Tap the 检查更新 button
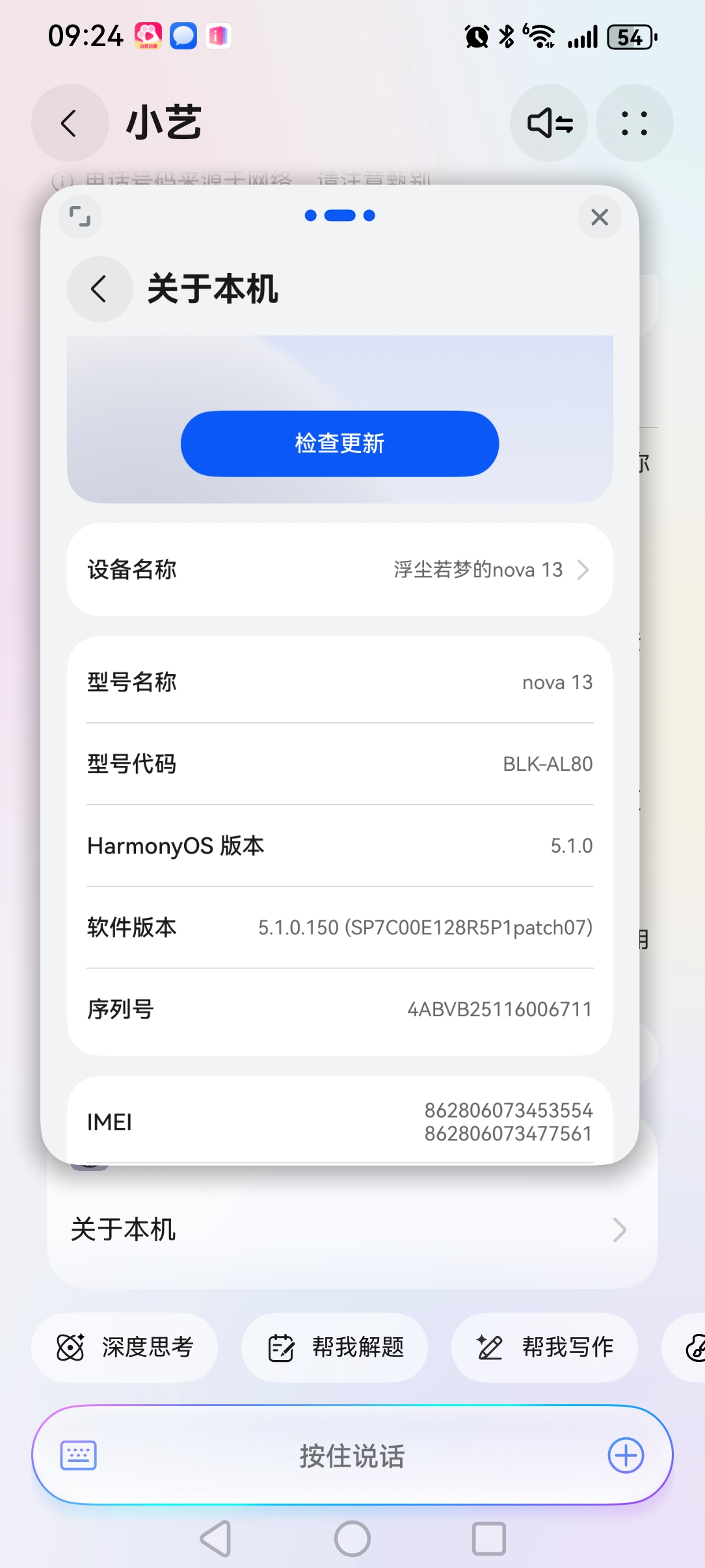The width and height of the screenshot is (705, 1568). tap(339, 443)
